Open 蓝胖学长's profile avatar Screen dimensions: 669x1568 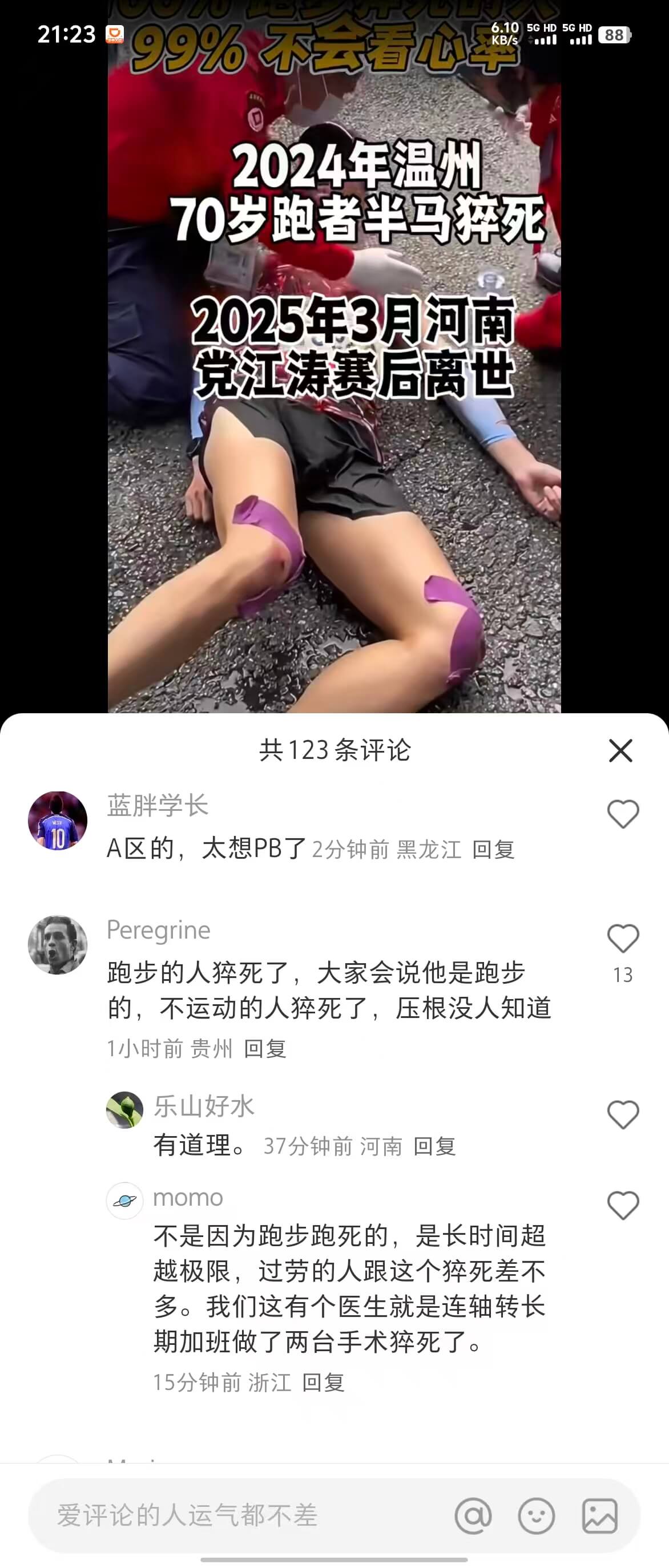coord(58,821)
